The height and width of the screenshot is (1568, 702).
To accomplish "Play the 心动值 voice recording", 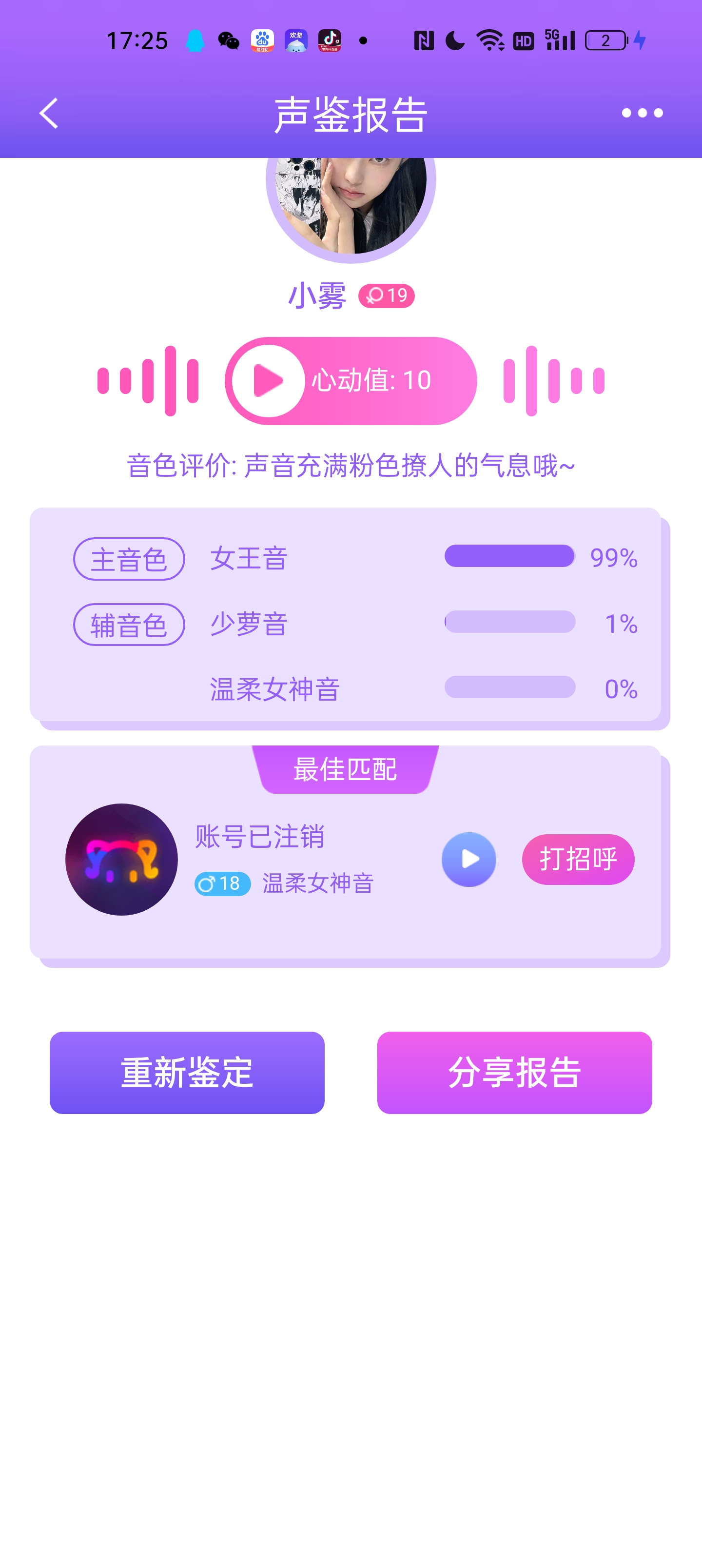I will click(x=268, y=381).
